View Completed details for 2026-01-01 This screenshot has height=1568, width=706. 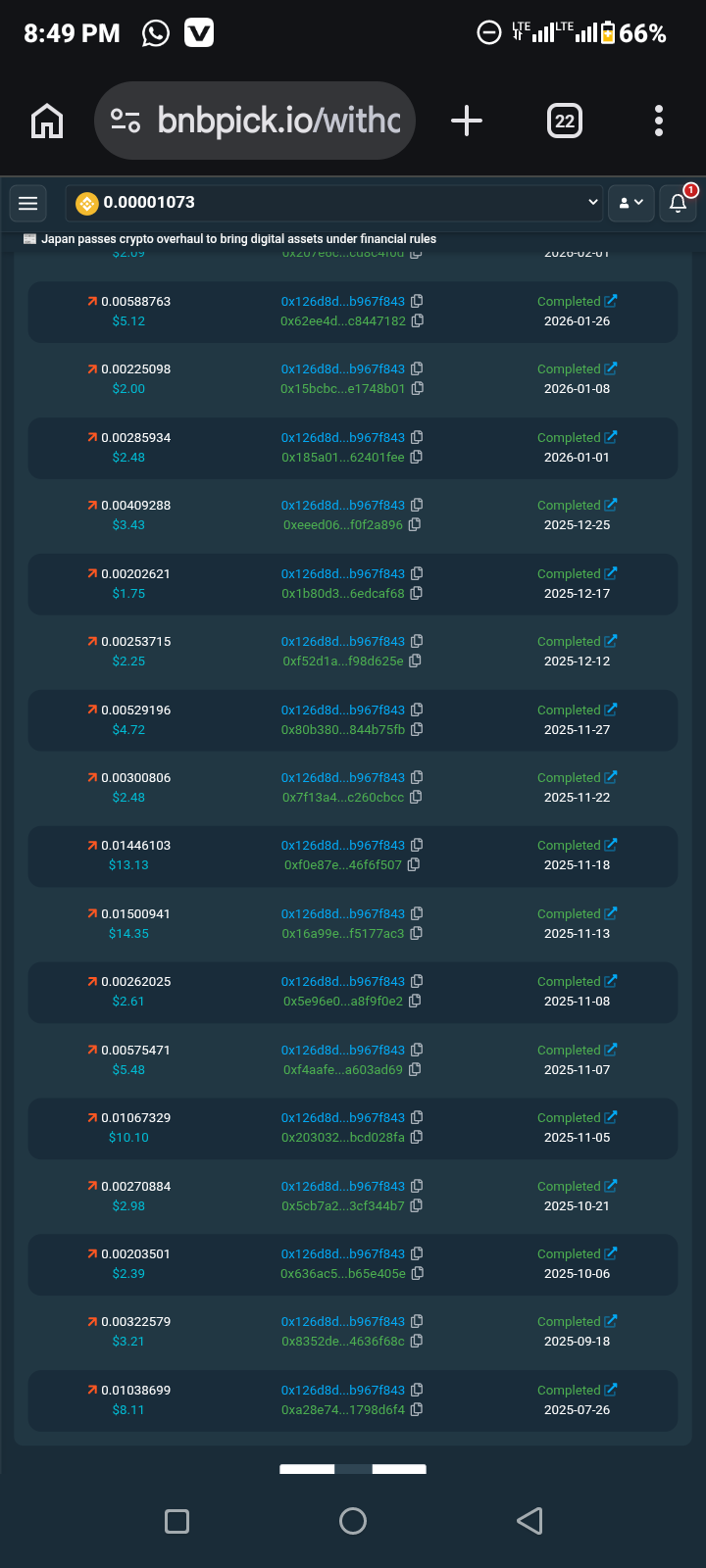click(x=578, y=437)
